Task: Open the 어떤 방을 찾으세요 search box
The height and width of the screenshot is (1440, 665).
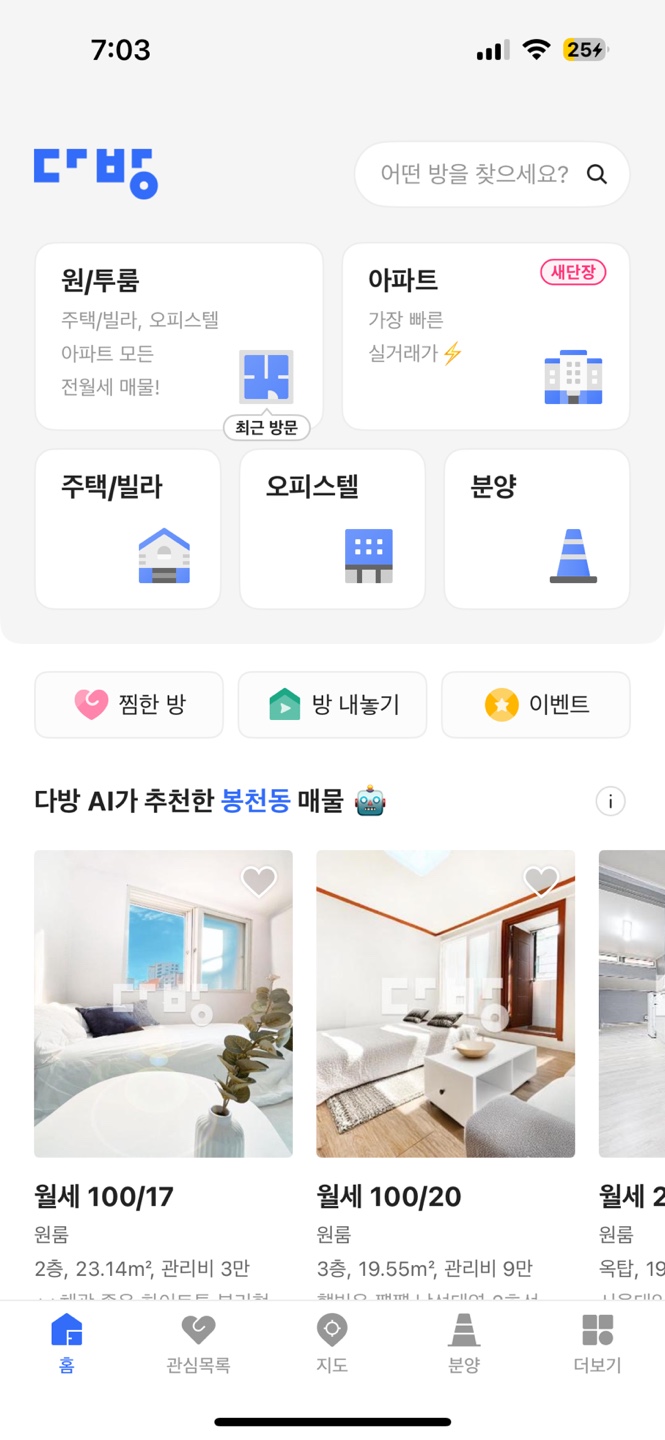Action: point(491,174)
